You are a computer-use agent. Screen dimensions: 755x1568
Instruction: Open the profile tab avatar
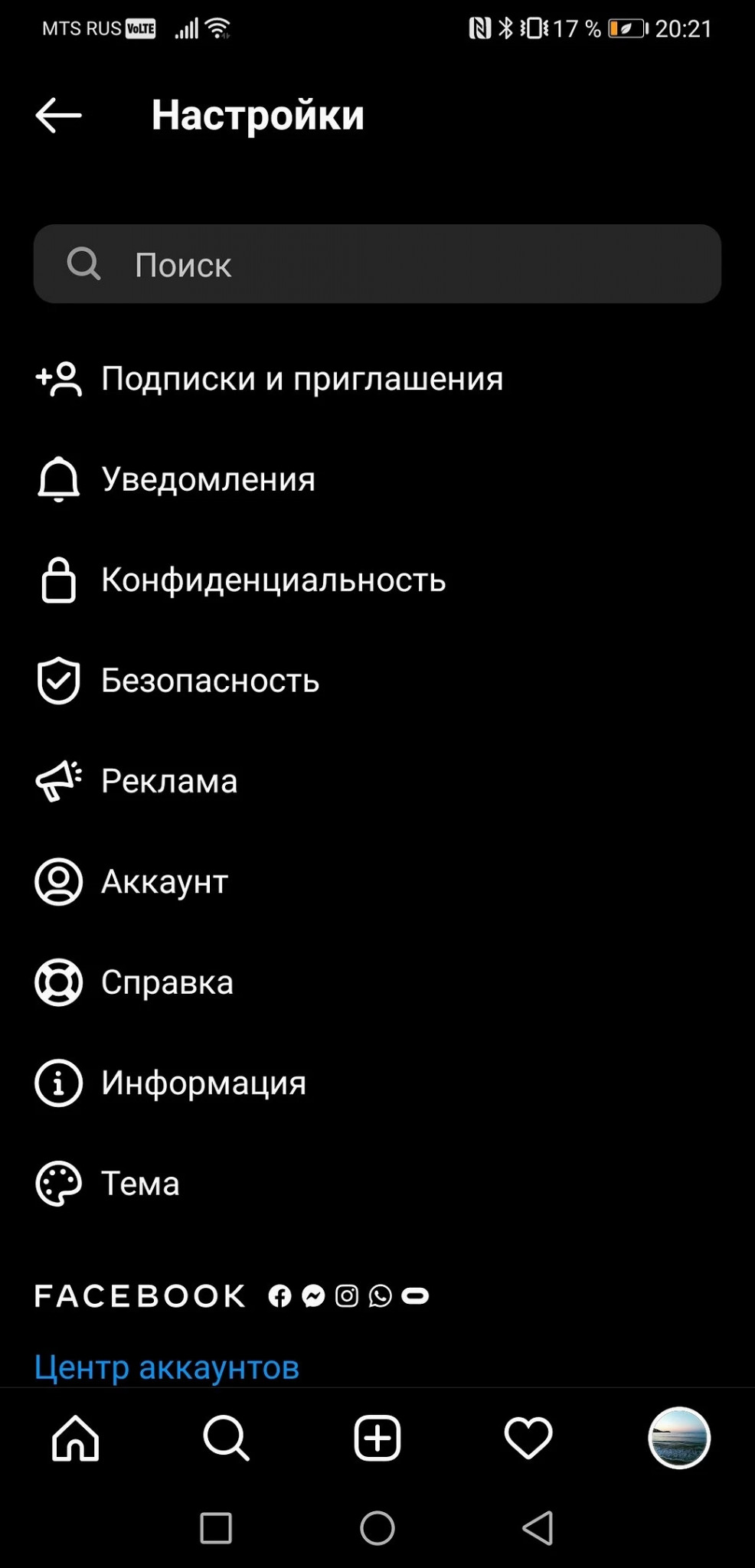pyautogui.click(x=679, y=1438)
